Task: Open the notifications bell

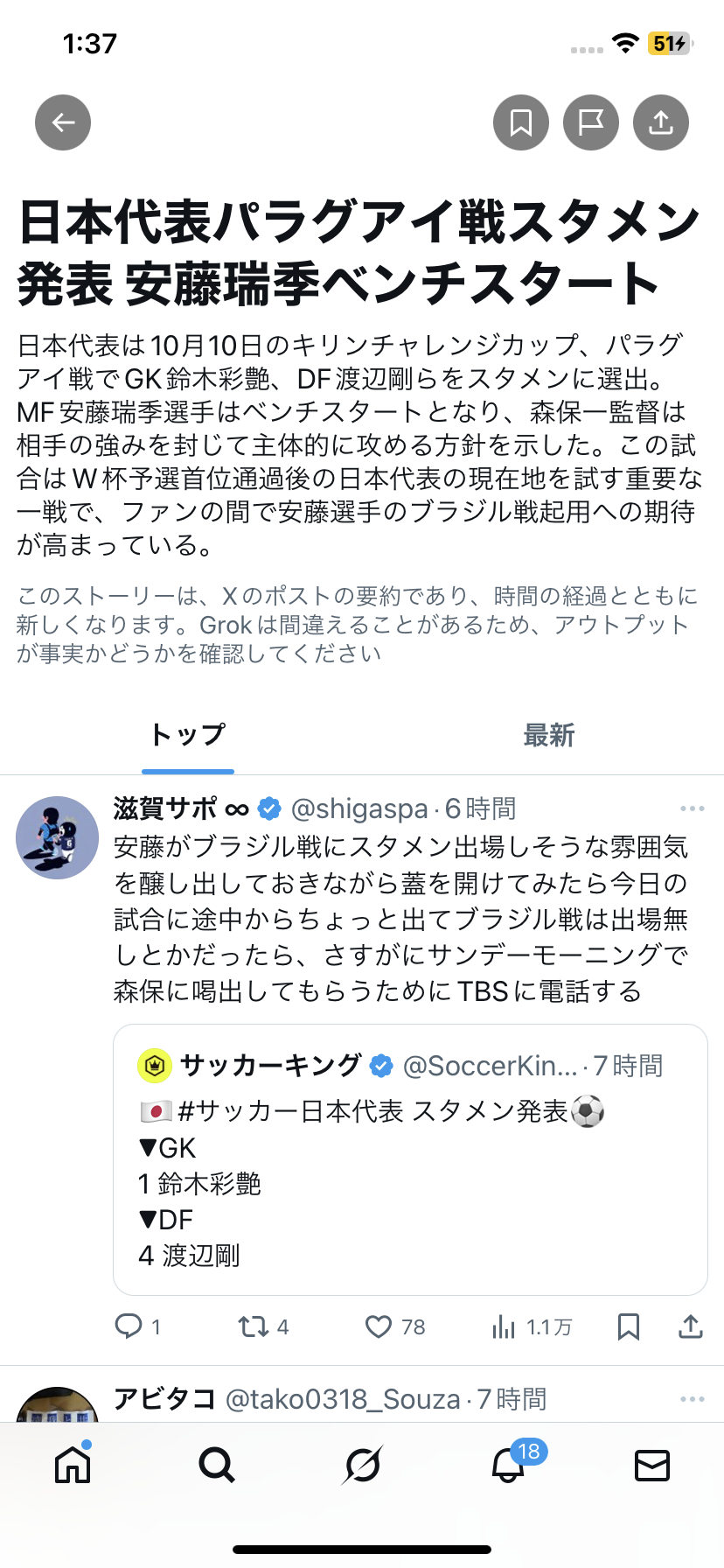Action: 508,1464
